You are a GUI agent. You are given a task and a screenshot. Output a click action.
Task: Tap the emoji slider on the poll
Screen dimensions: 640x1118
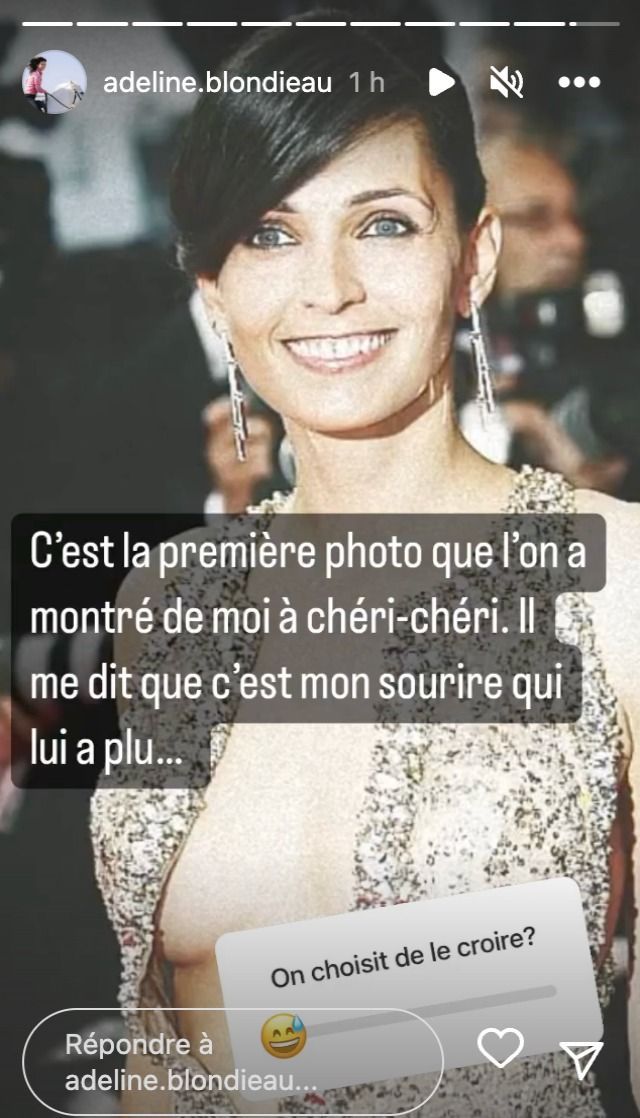point(283,1037)
